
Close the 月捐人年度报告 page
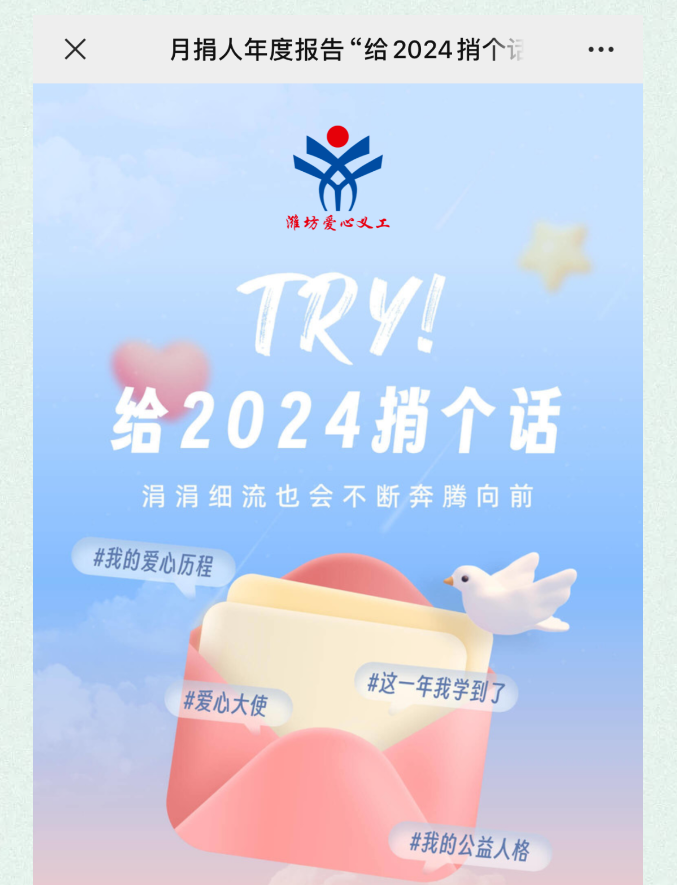[x=75, y=49]
